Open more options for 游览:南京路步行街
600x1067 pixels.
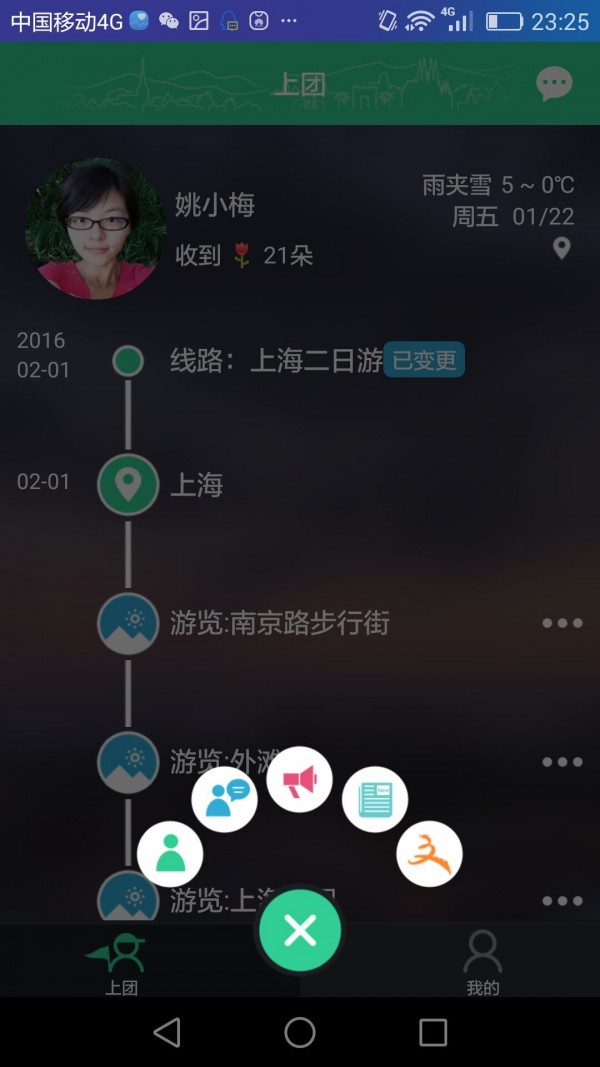point(562,623)
